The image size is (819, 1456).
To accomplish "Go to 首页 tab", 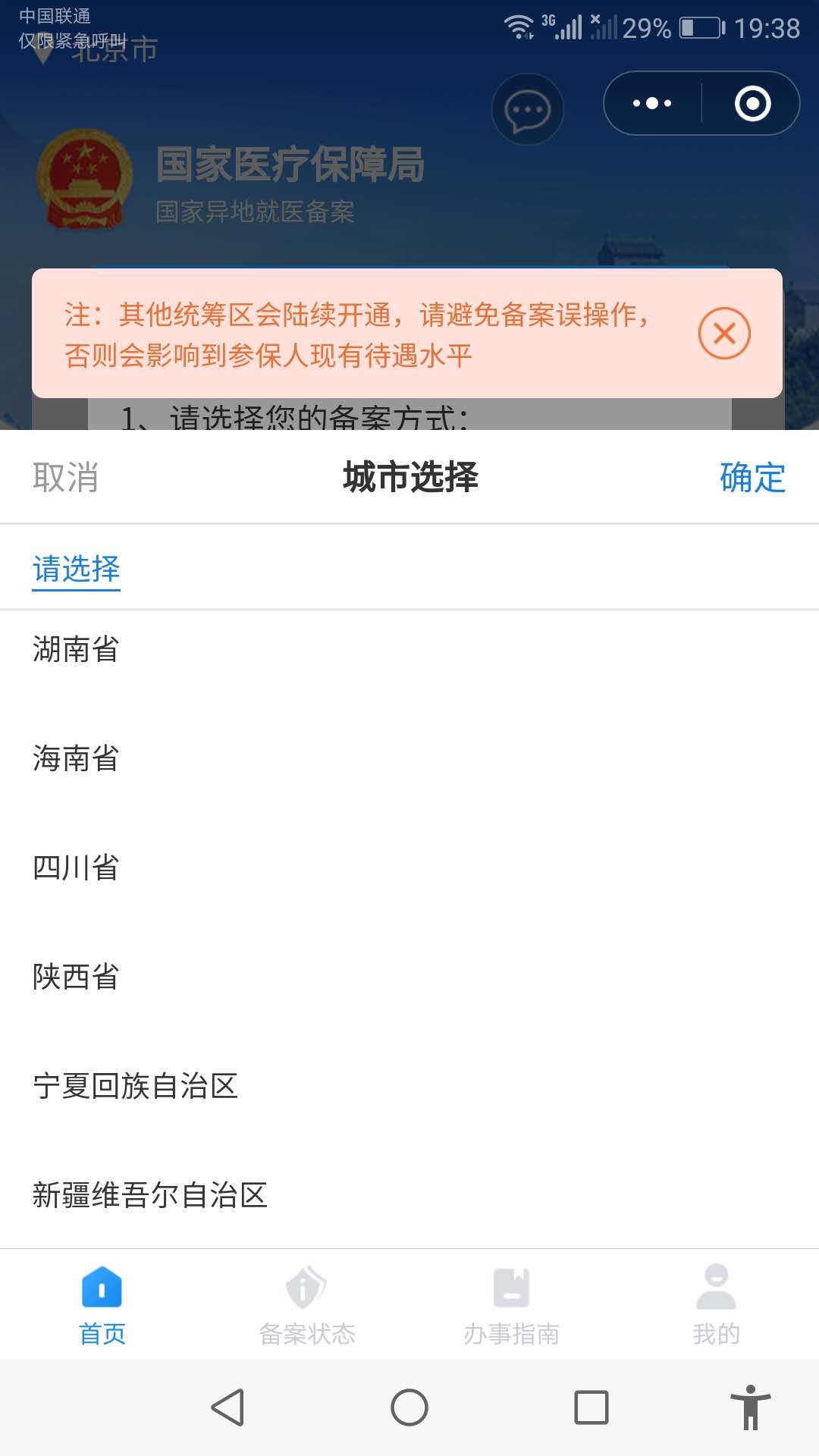I will [x=102, y=1304].
